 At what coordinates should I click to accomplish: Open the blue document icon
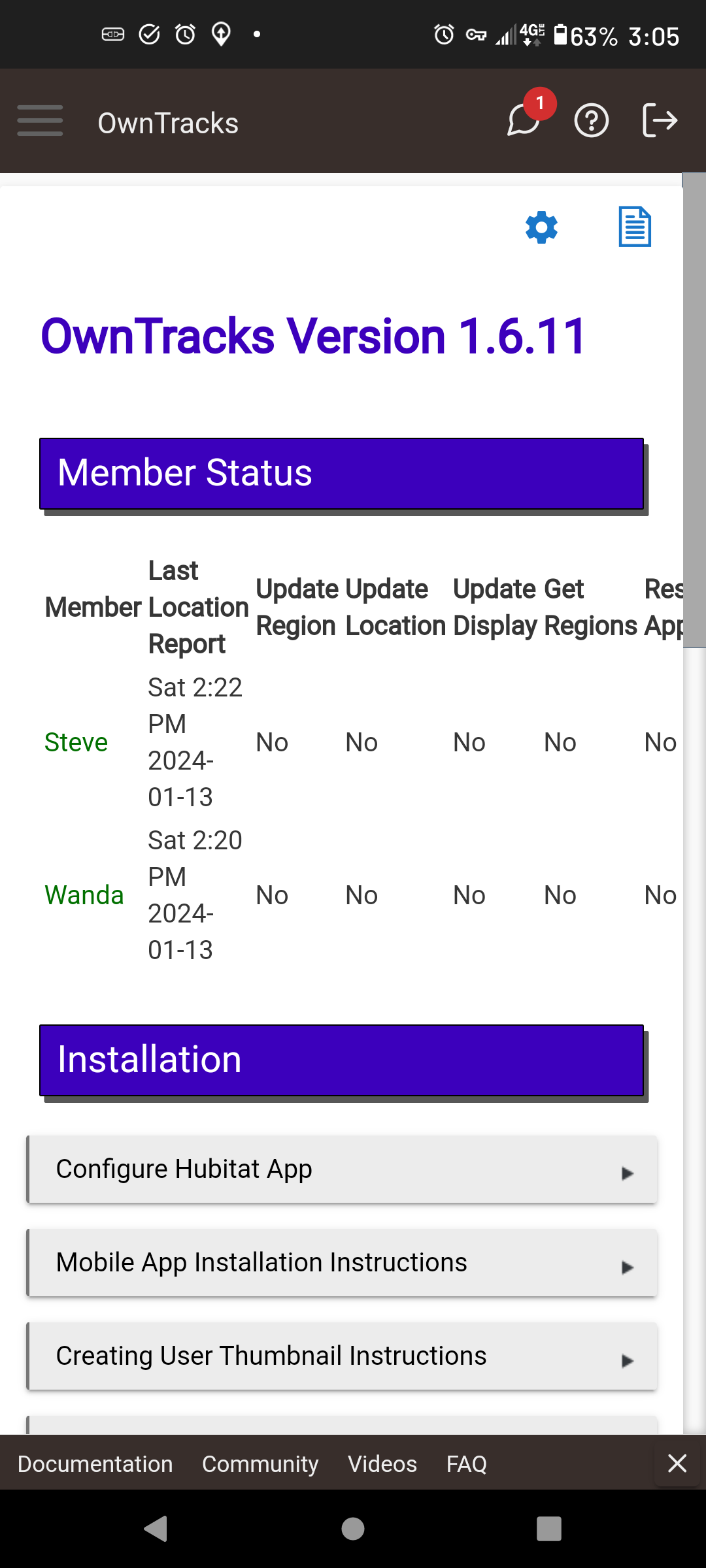coord(634,227)
